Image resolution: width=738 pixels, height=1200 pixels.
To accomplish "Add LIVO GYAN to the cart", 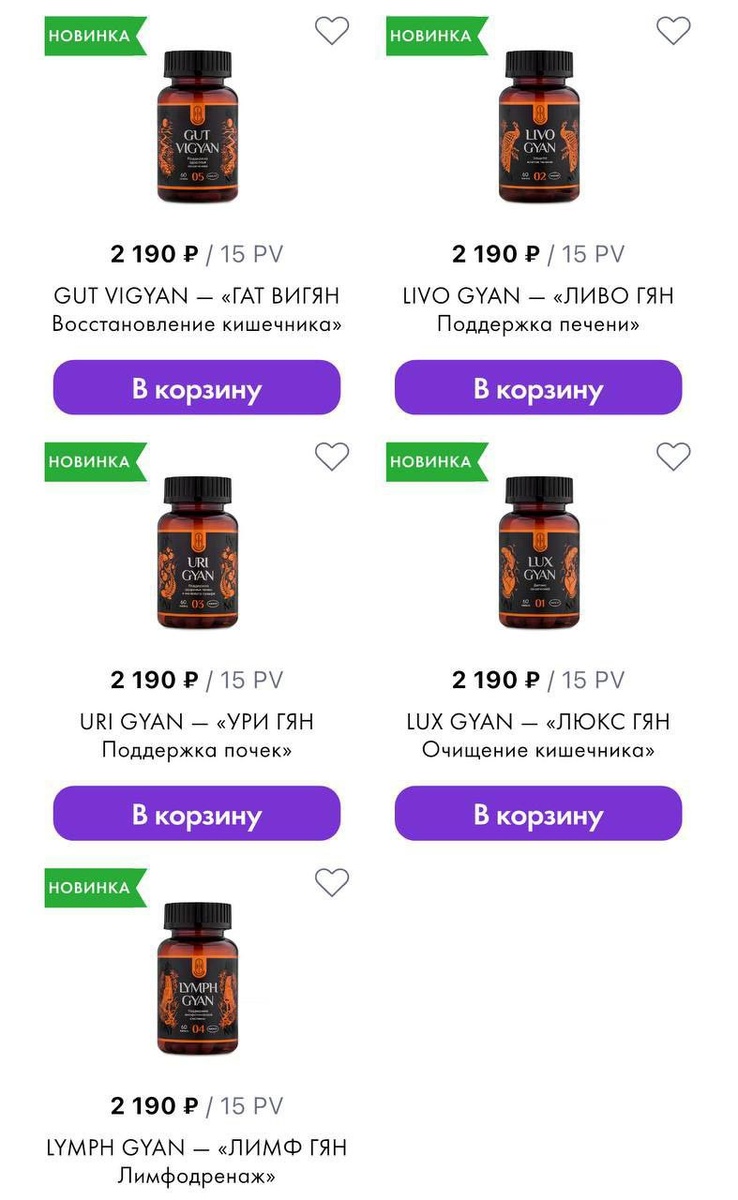I will pos(538,388).
